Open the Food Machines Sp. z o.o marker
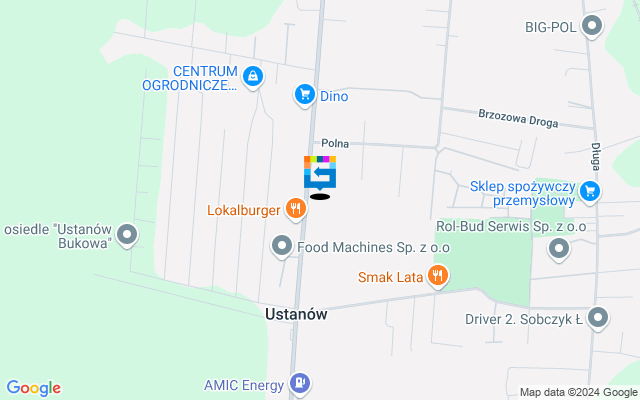Viewport: 640px width, 400px height. pos(282,245)
